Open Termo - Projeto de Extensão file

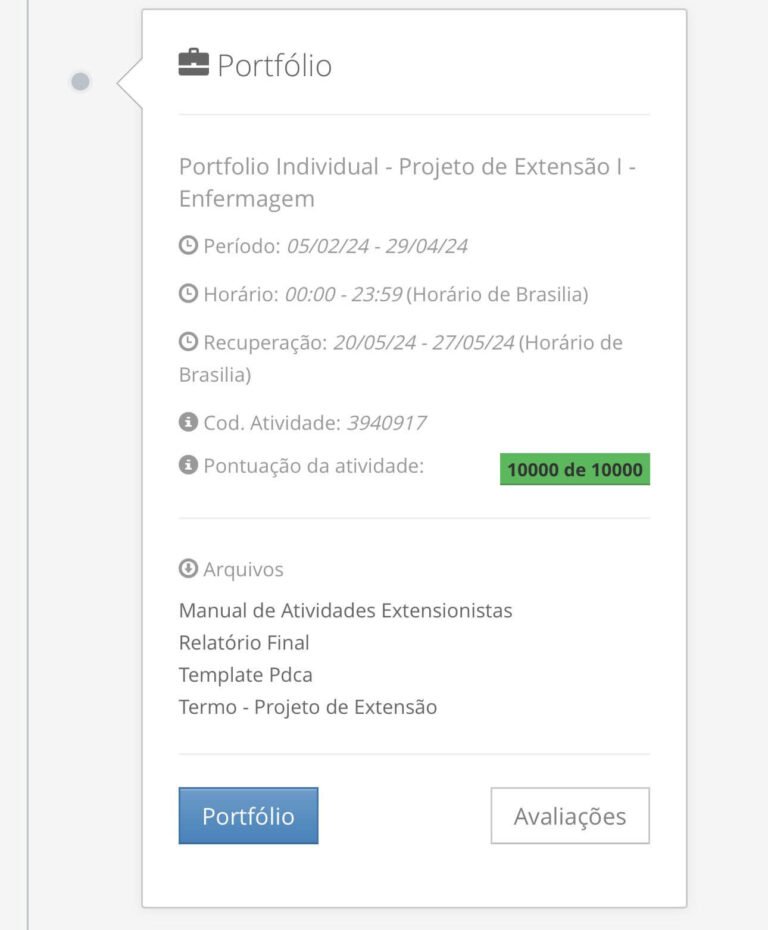click(307, 707)
